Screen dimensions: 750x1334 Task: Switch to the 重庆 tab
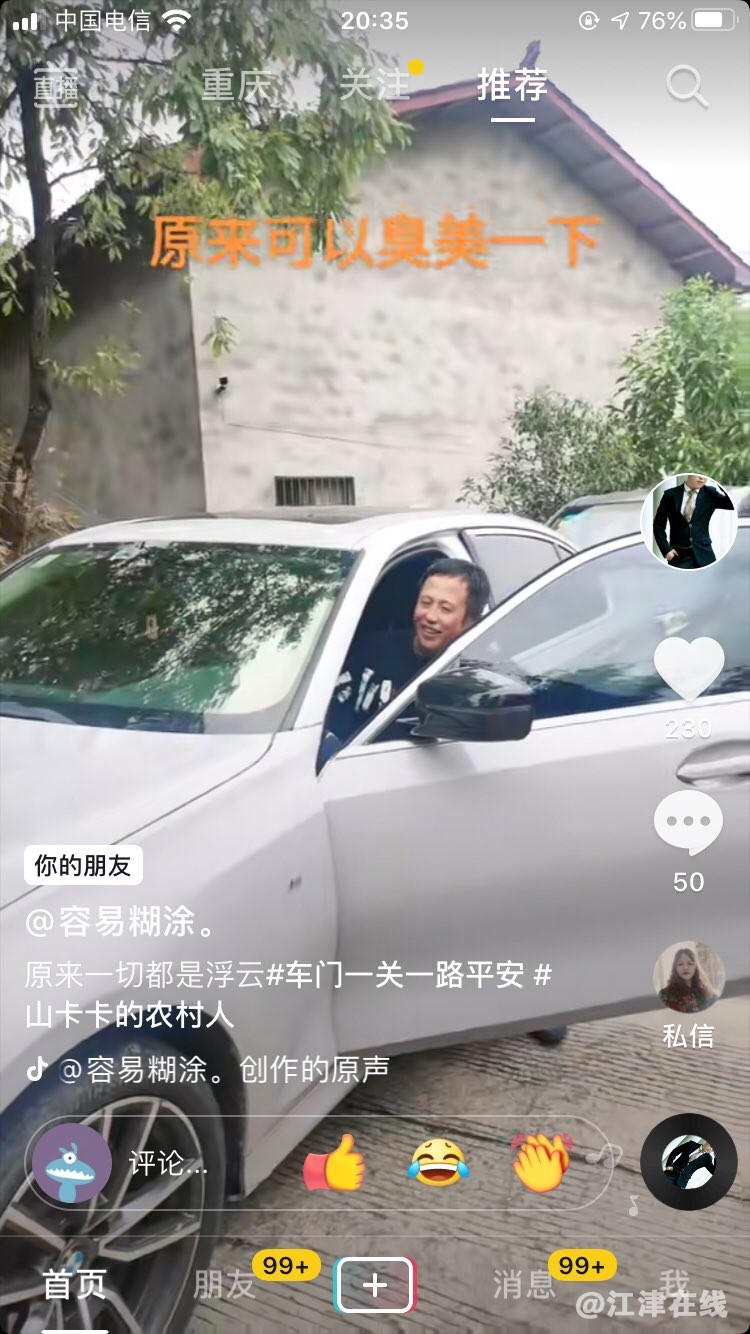(x=236, y=86)
